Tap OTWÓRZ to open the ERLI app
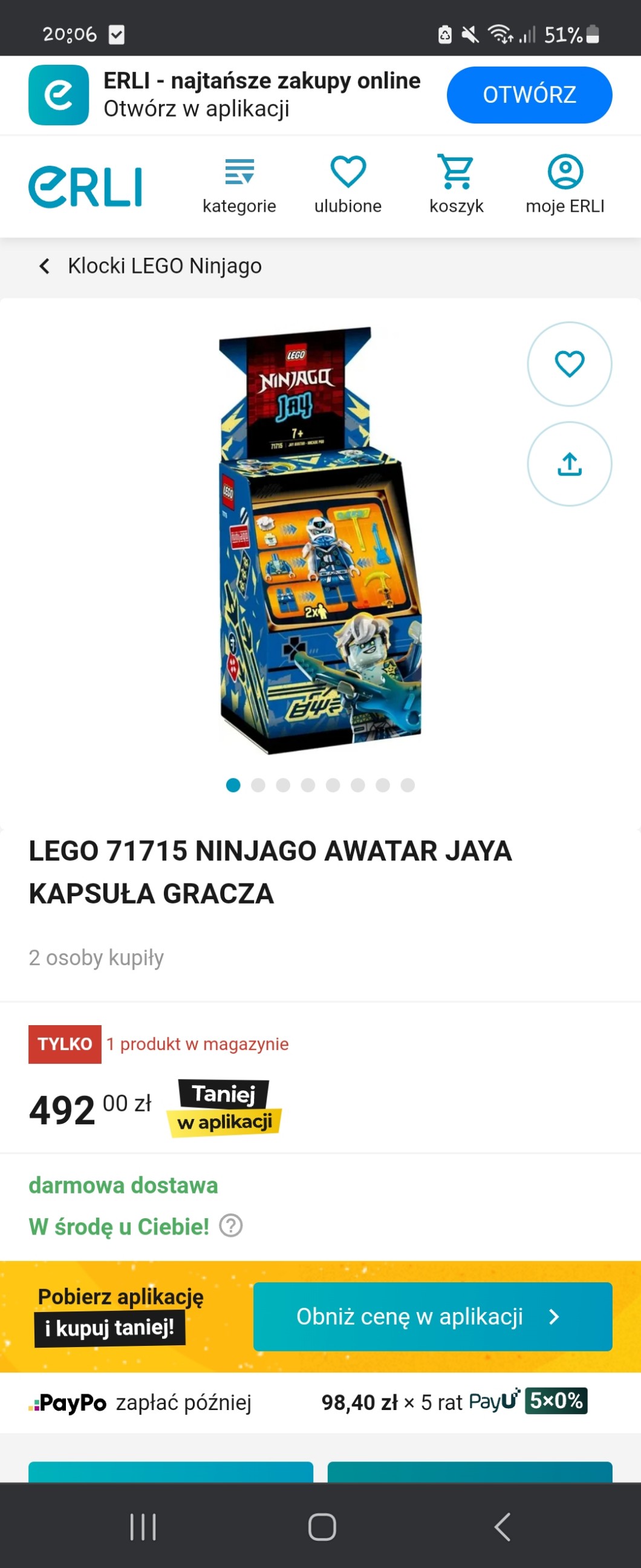The height and width of the screenshot is (1568, 641). 529,95
